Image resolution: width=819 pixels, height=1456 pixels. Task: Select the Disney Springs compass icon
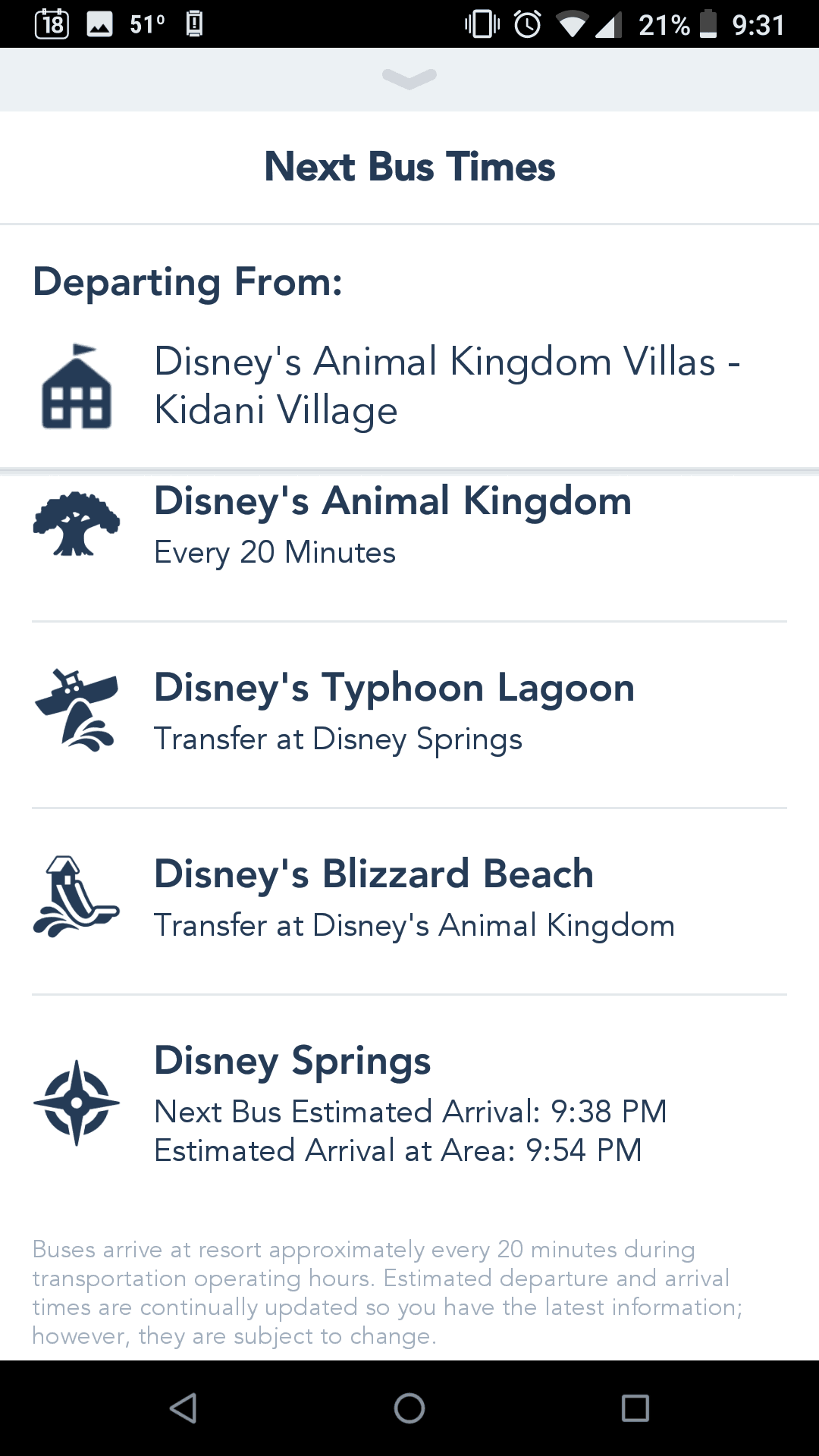pos(76,1101)
